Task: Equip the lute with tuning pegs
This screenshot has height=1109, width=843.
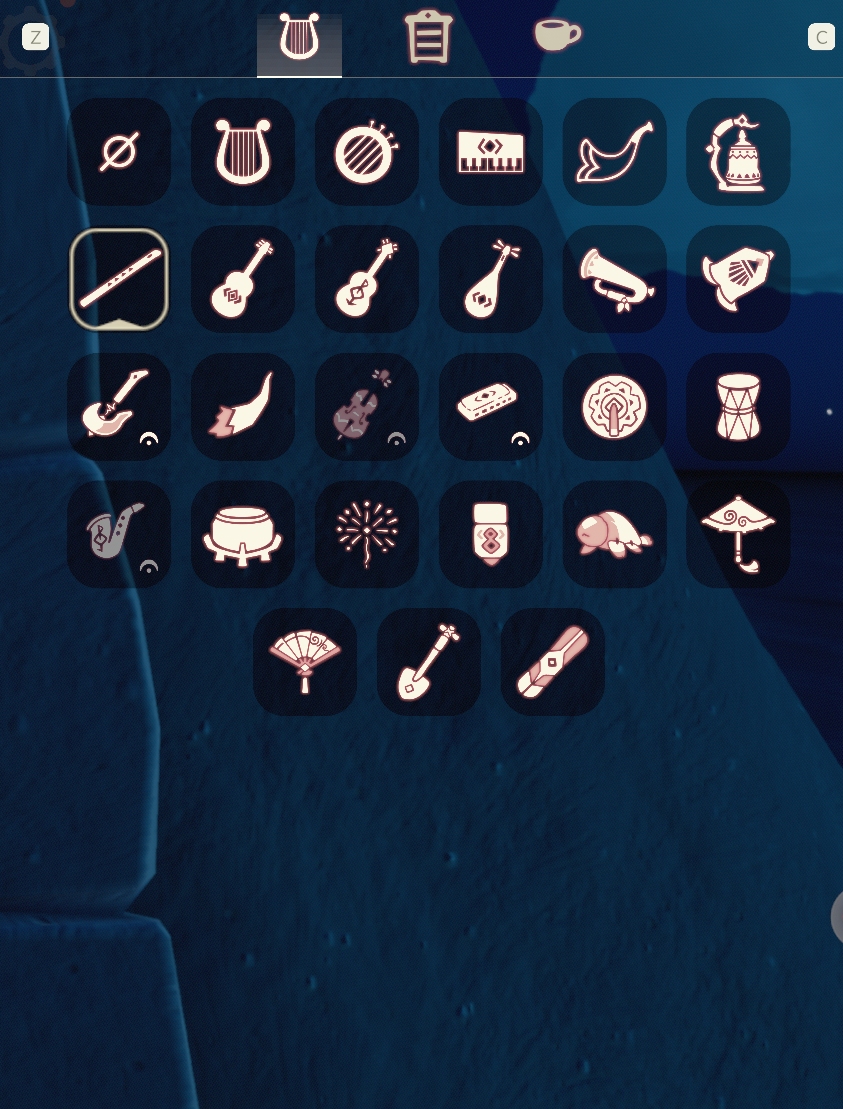Action: point(490,279)
